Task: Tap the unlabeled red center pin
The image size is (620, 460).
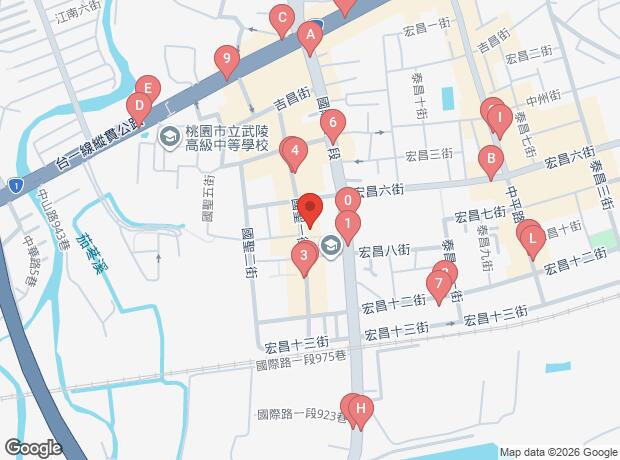Action: 310,209
